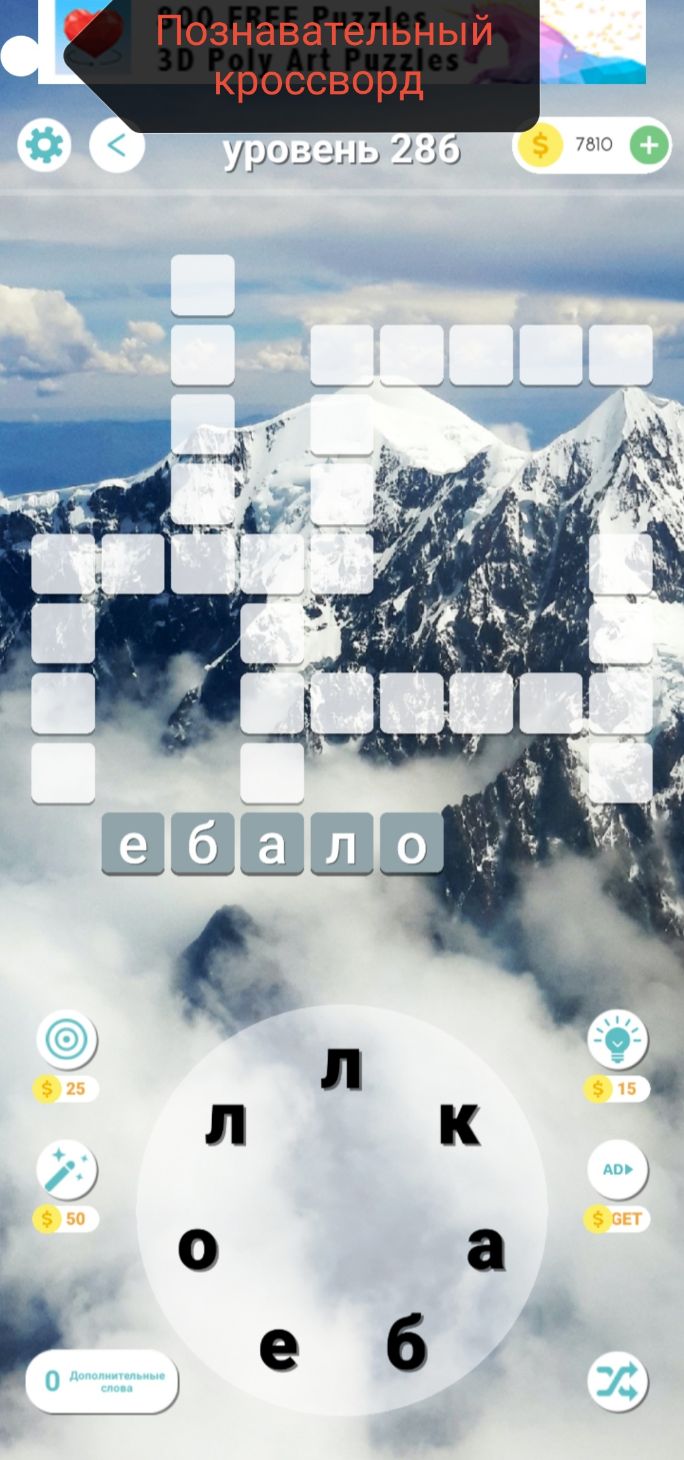Select letter а in the wheel
The width and height of the screenshot is (684, 1460).
pos(486,1248)
